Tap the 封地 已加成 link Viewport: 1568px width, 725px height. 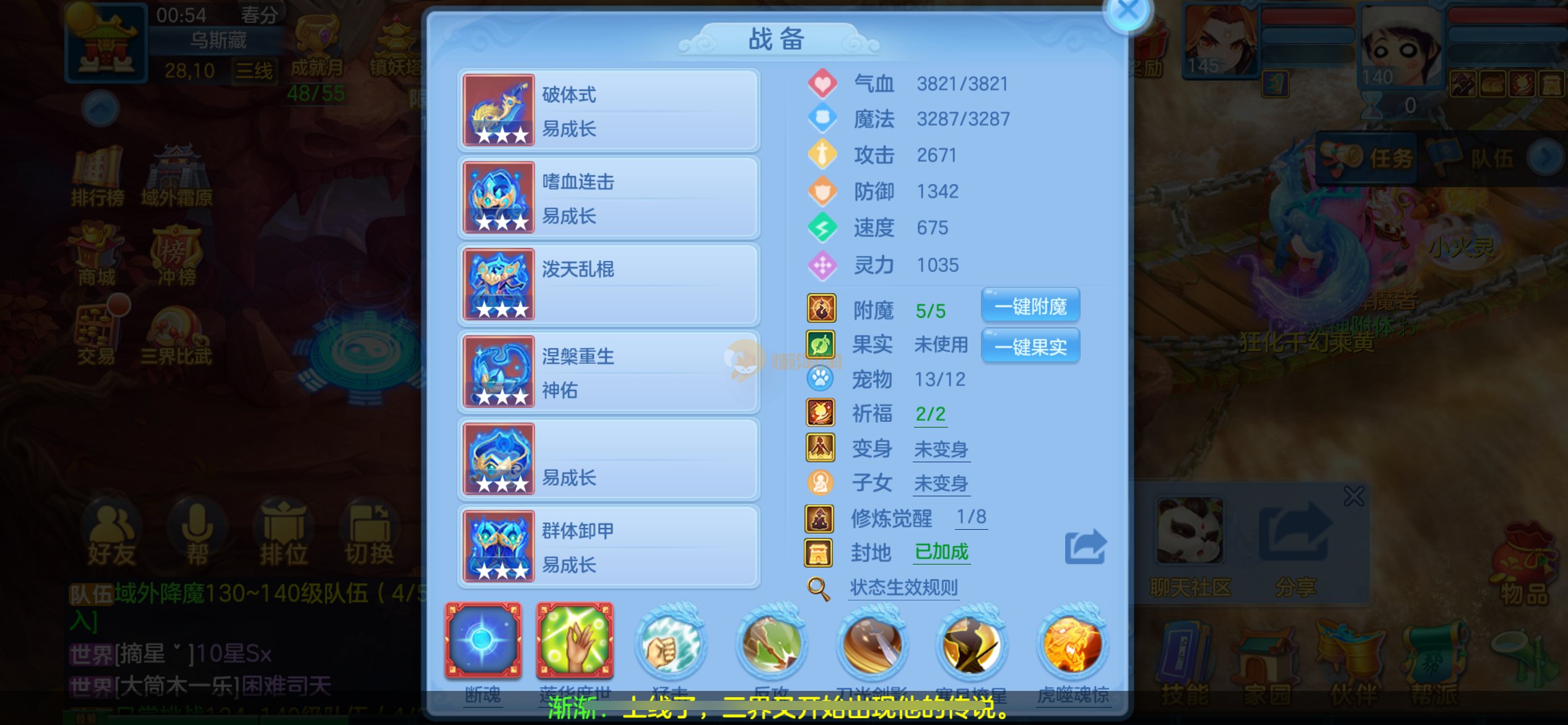tap(941, 551)
